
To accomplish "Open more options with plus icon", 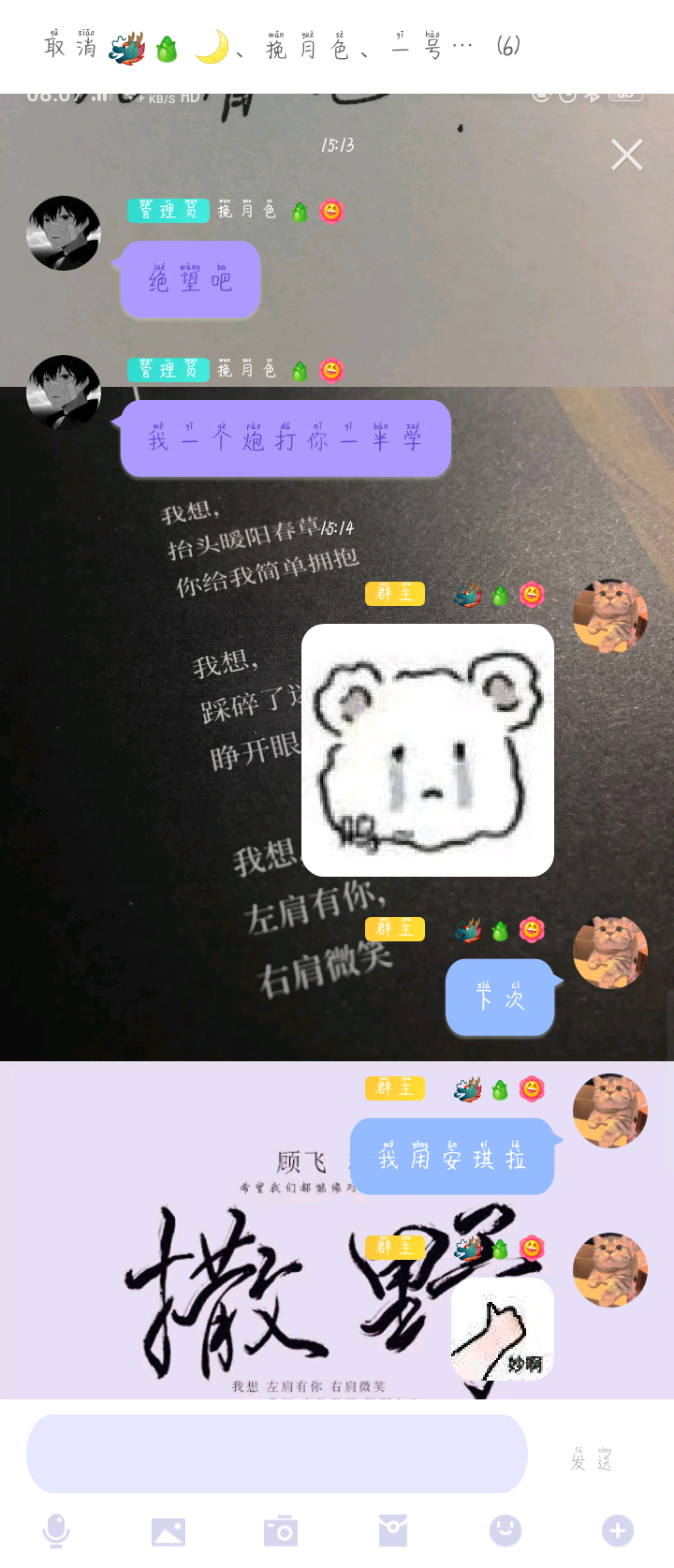I will [618, 1531].
